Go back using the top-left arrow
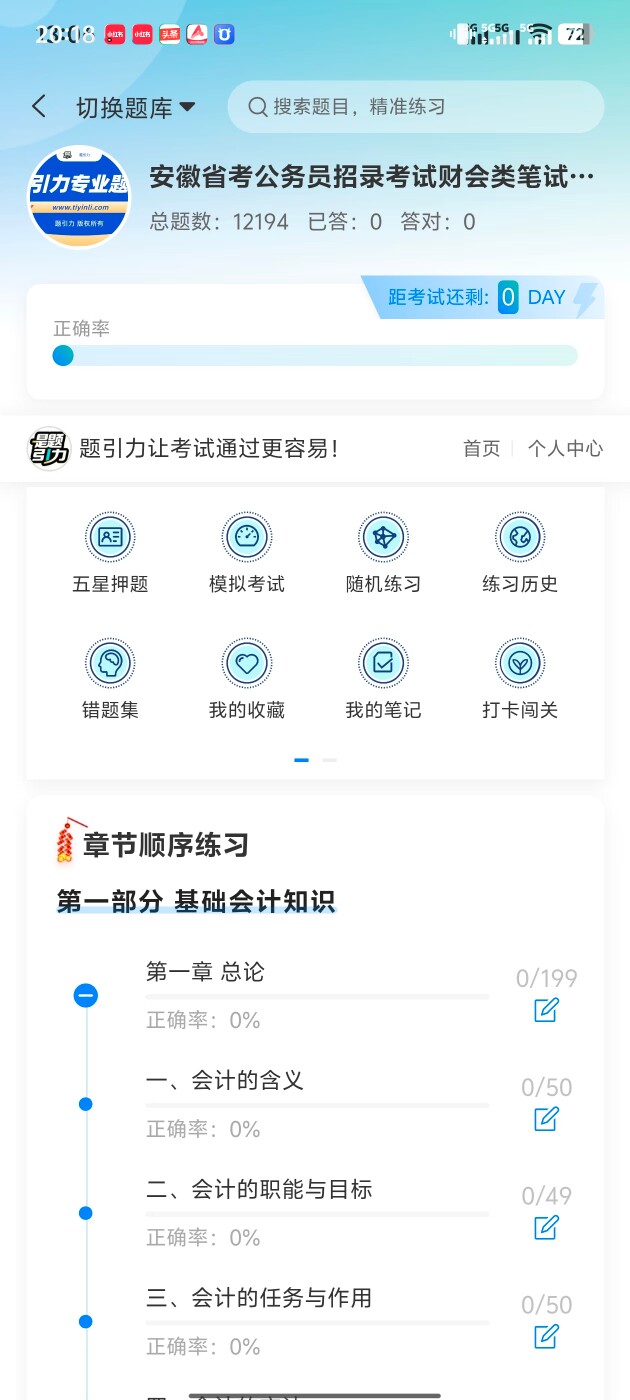The width and height of the screenshot is (630, 1400). [39, 107]
